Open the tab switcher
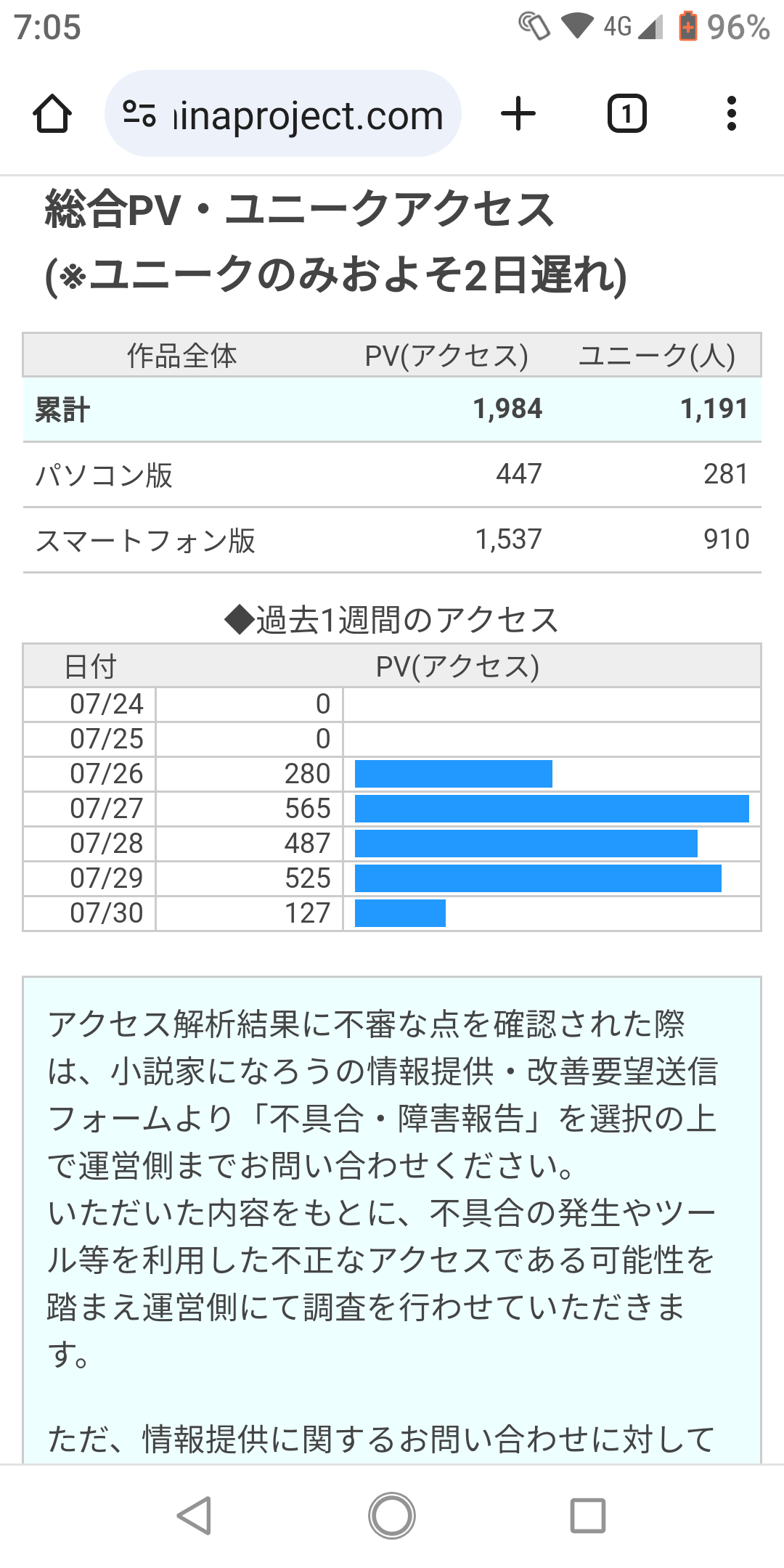The width and height of the screenshot is (784, 1568). [626, 114]
